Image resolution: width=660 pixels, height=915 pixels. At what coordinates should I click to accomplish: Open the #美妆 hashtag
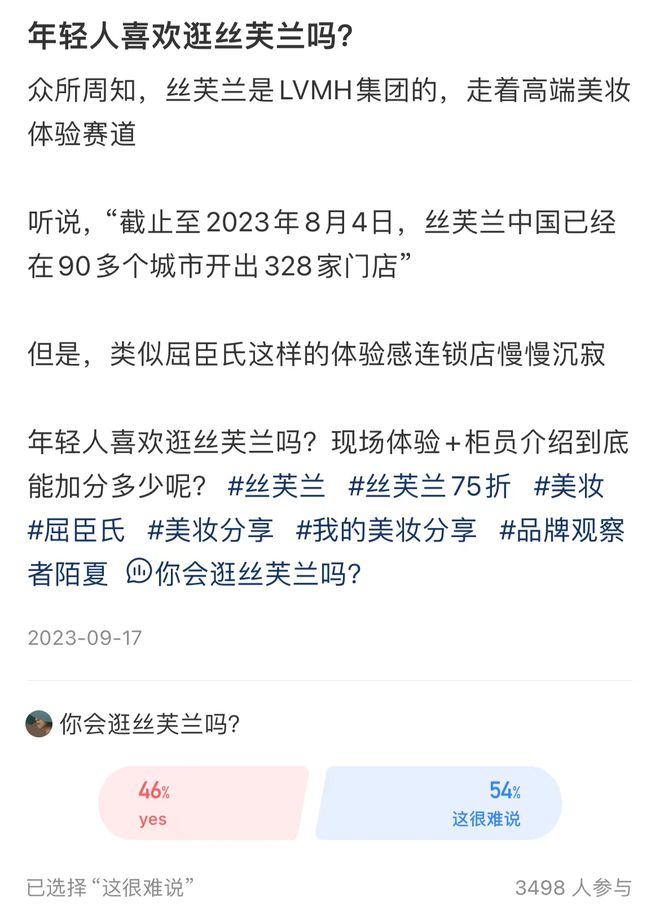(568, 486)
